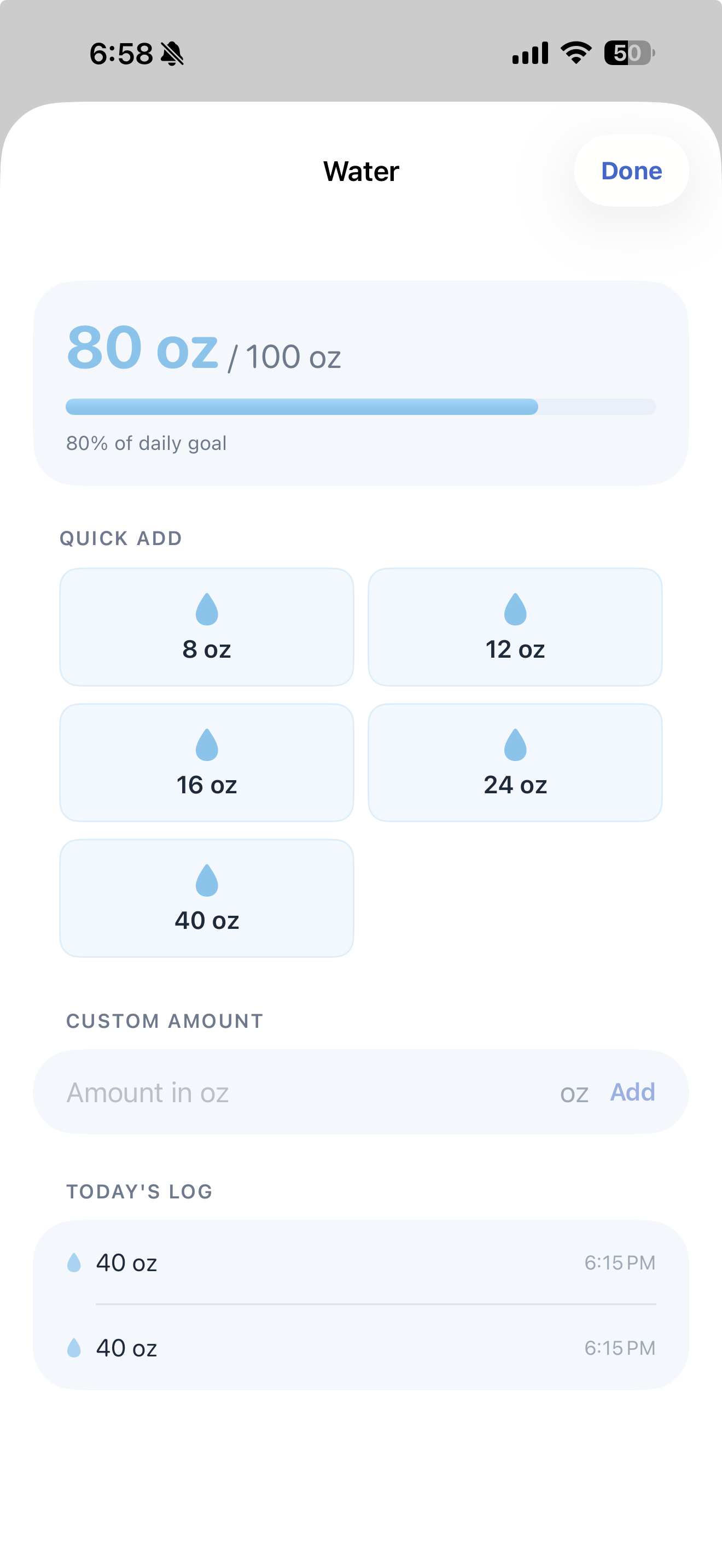Screen dimensions: 722x1568
Task: Quick add 24 oz of water
Action: 515,762
